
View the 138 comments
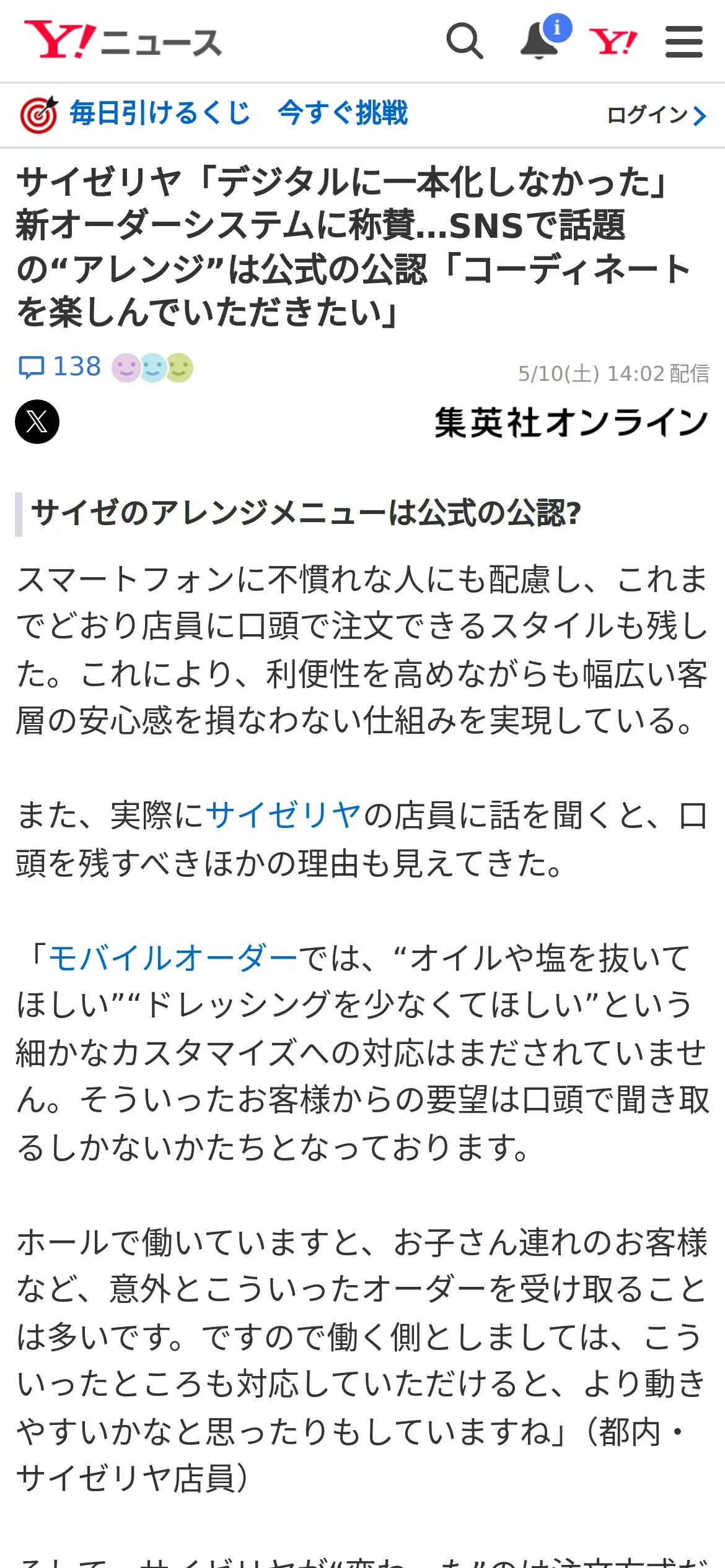pyautogui.click(x=59, y=367)
